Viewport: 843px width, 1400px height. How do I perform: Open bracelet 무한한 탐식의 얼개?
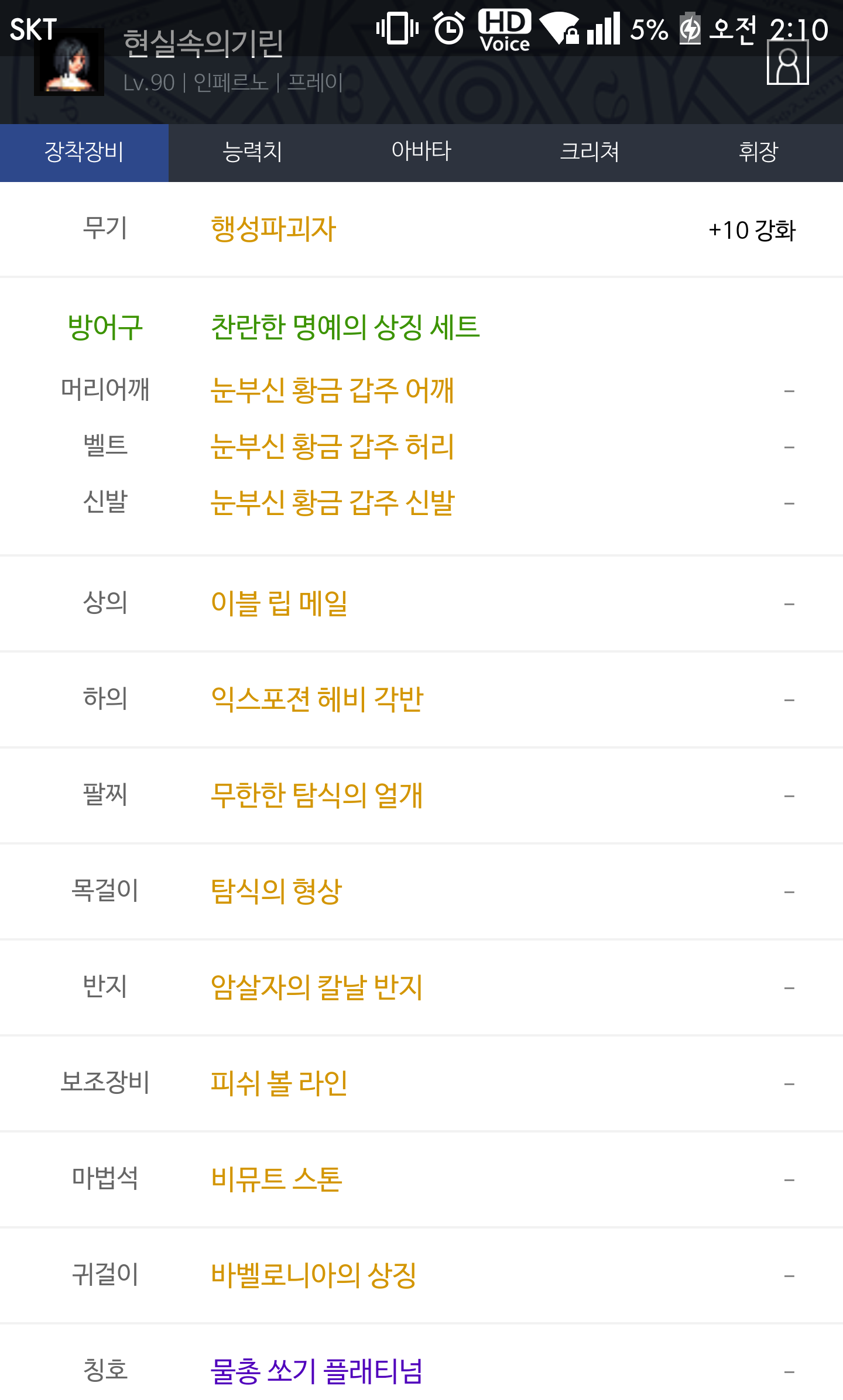(317, 795)
